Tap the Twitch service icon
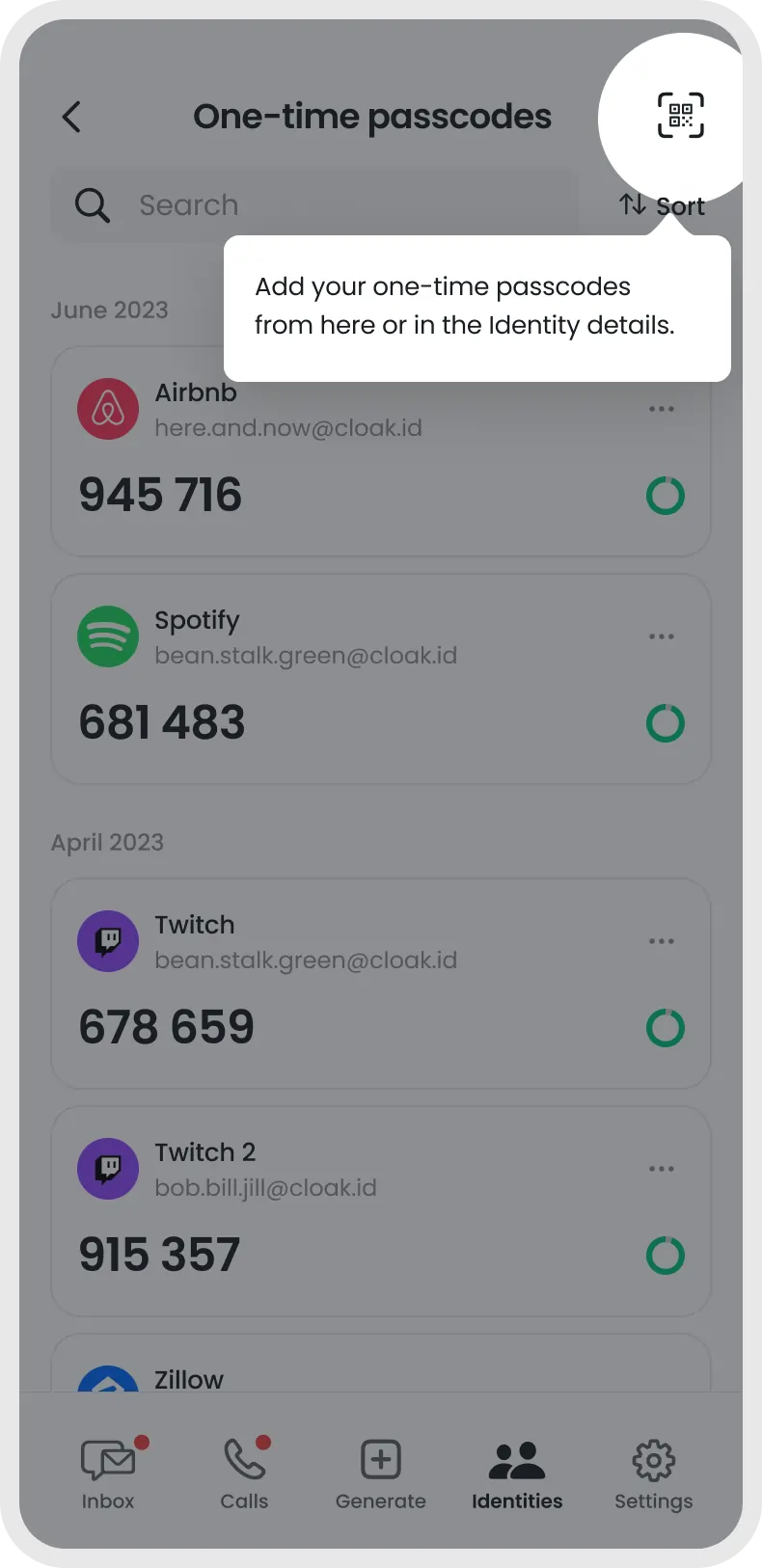This screenshot has height=1568, width=762. (107, 940)
